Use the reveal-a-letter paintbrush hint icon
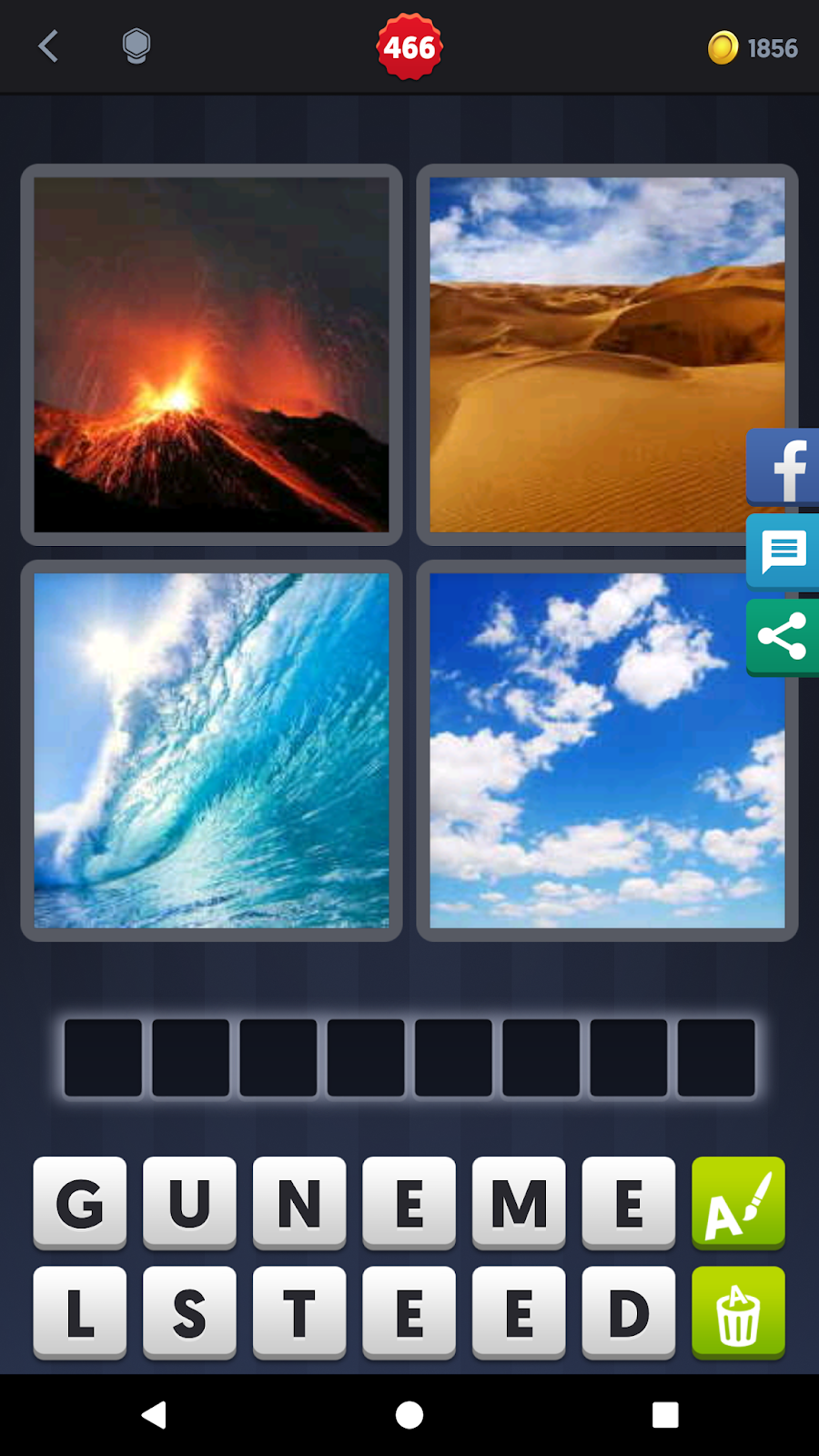 pyautogui.click(x=737, y=1203)
